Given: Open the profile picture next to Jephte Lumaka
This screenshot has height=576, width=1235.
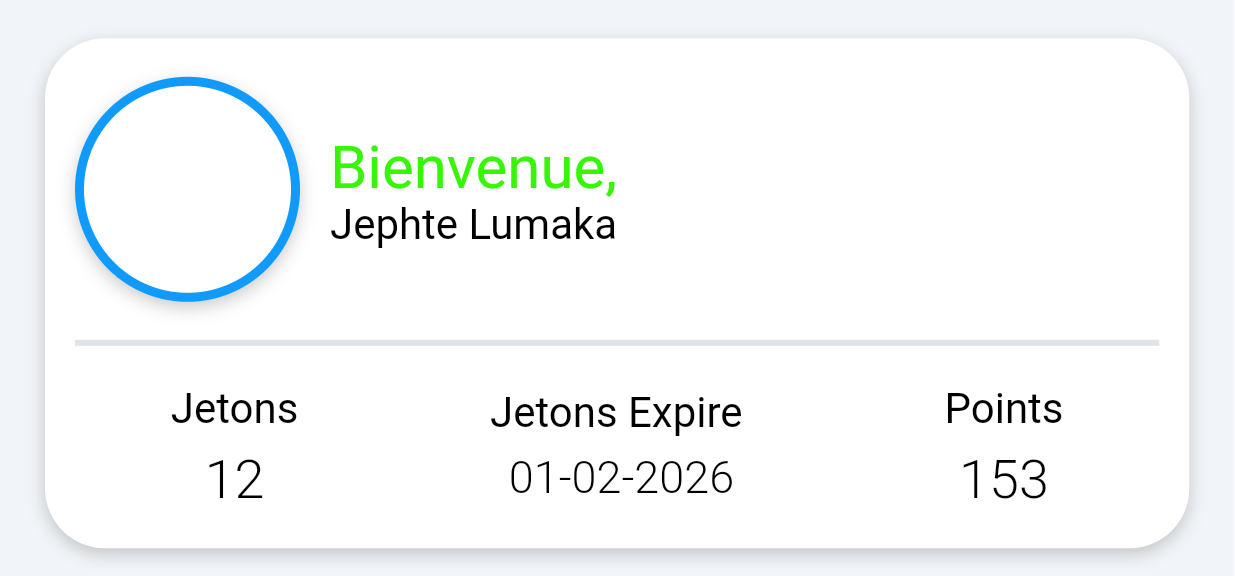Looking at the screenshot, I should coord(187,189).
